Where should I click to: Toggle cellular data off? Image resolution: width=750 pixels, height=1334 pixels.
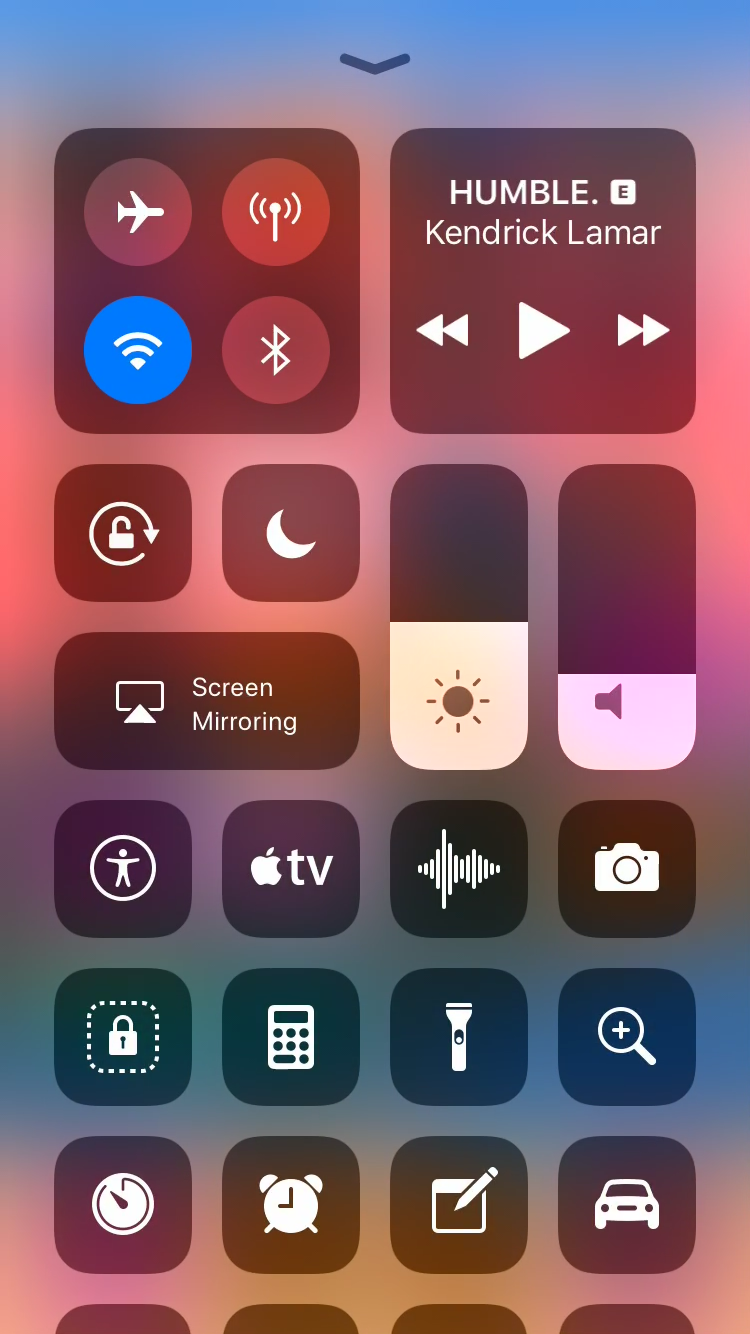(x=276, y=212)
